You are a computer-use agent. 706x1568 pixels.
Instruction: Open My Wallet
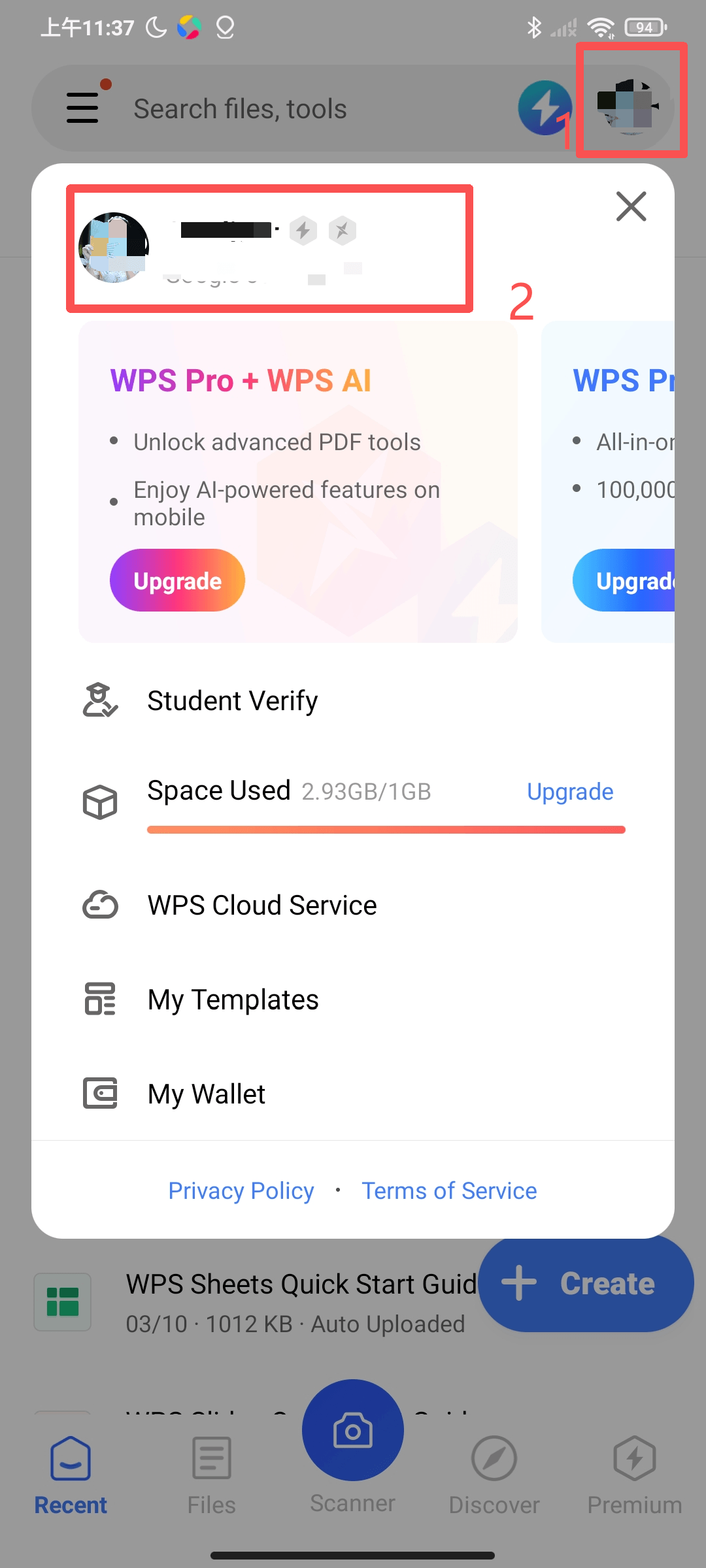pyautogui.click(x=206, y=1094)
